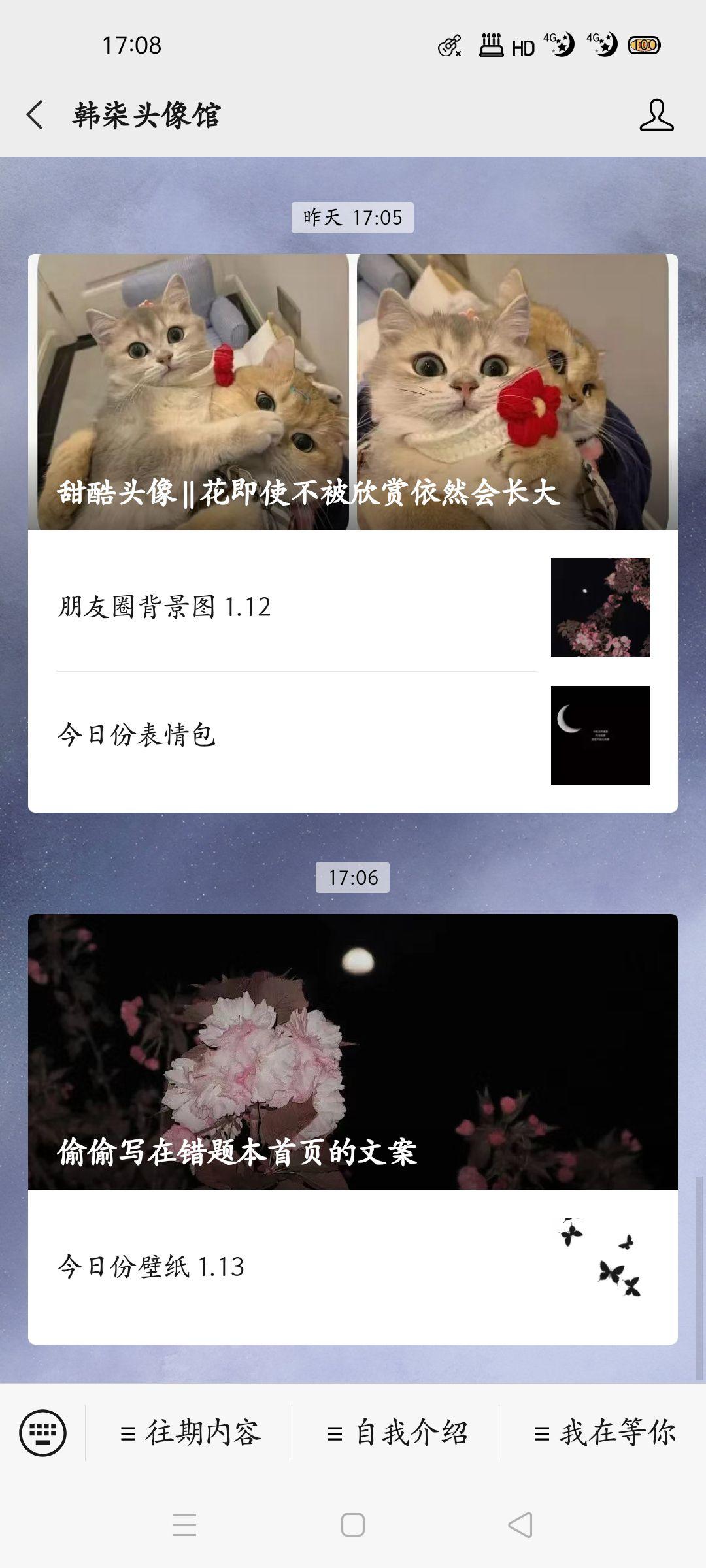Go back from 韩柒头像馆
The image size is (706, 1568).
pos(35,115)
